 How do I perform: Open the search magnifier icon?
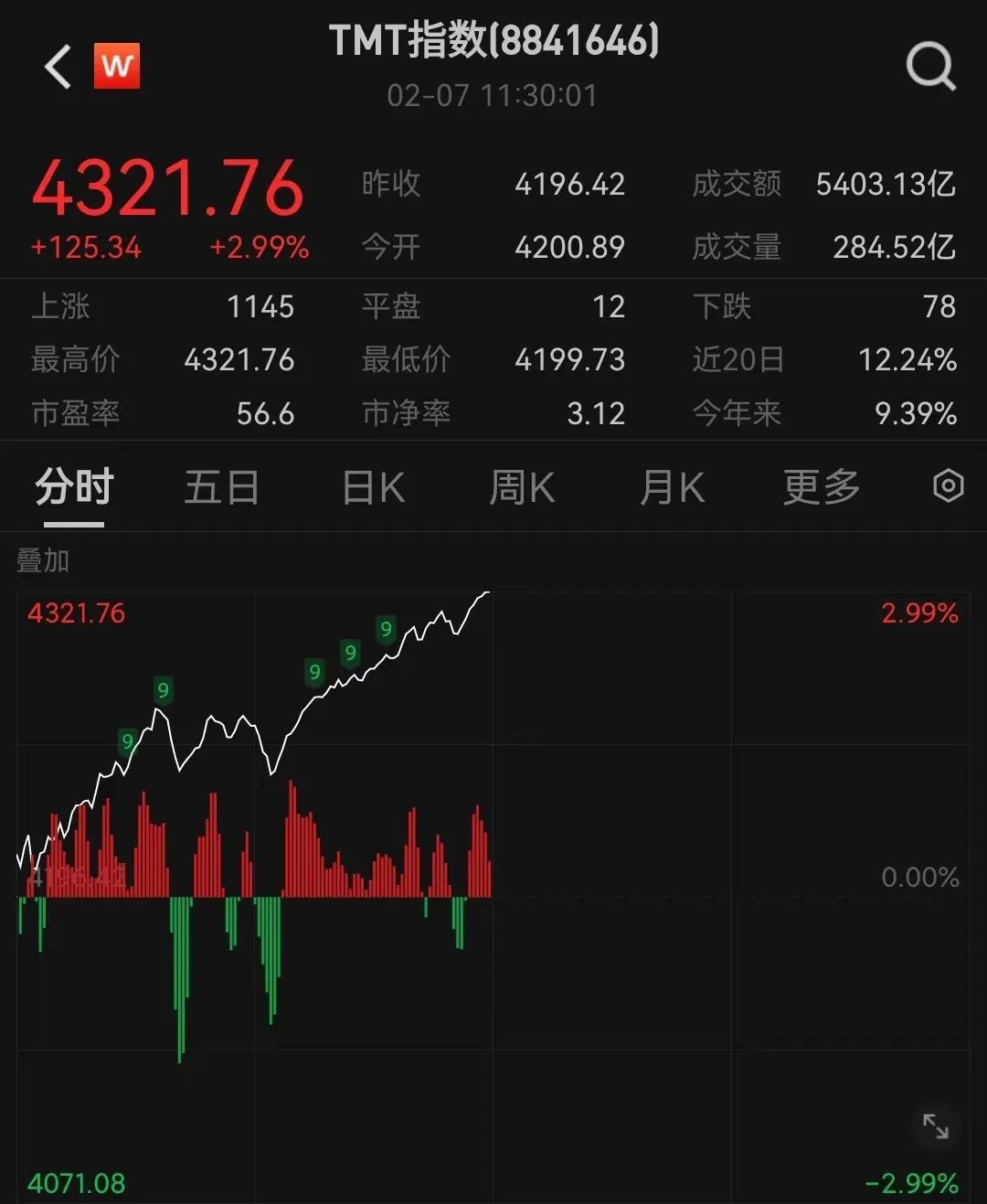click(930, 67)
